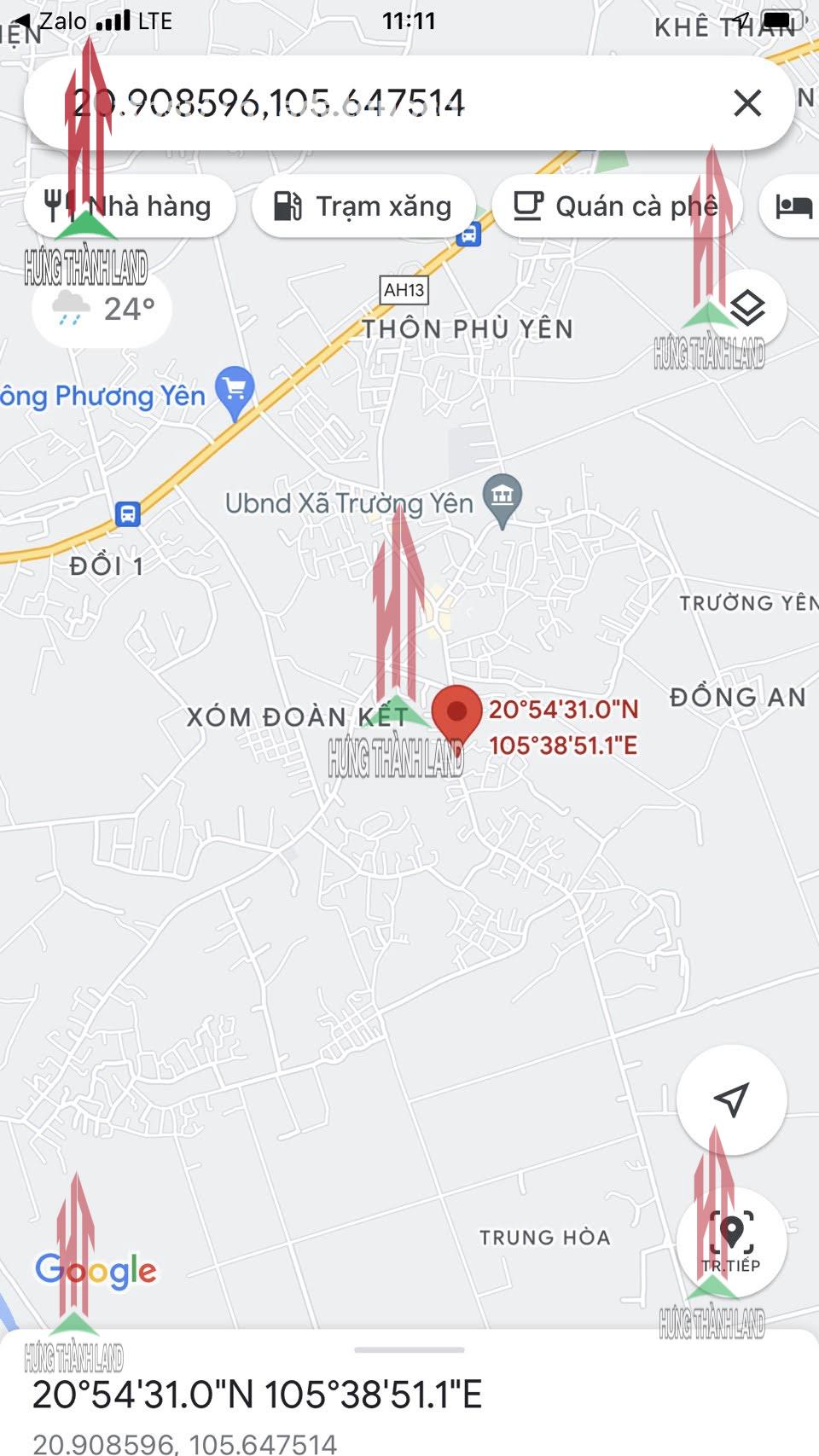819x1456 pixels.
Task: Select the Quán cà phê chip
Action: point(616,206)
